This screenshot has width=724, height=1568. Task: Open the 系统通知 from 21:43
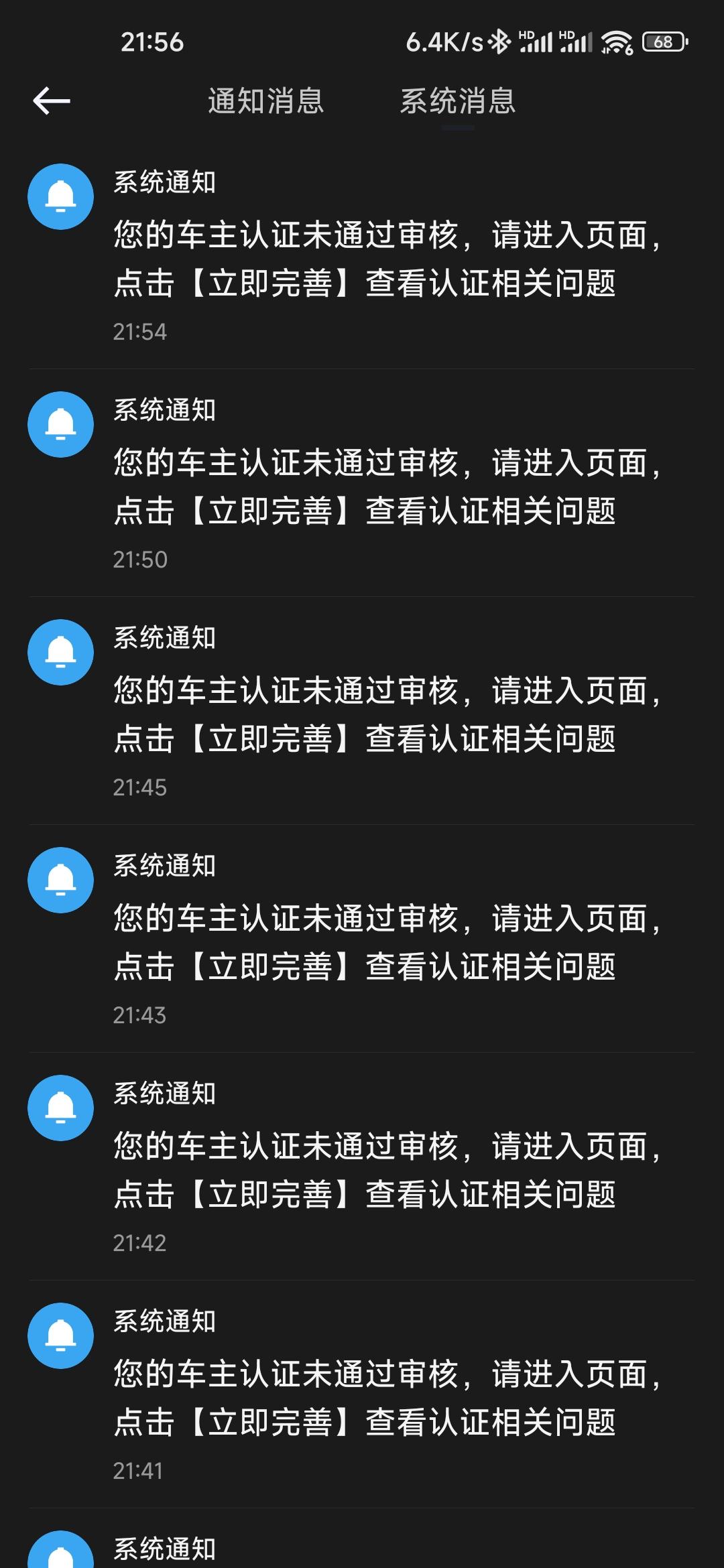pos(362,939)
